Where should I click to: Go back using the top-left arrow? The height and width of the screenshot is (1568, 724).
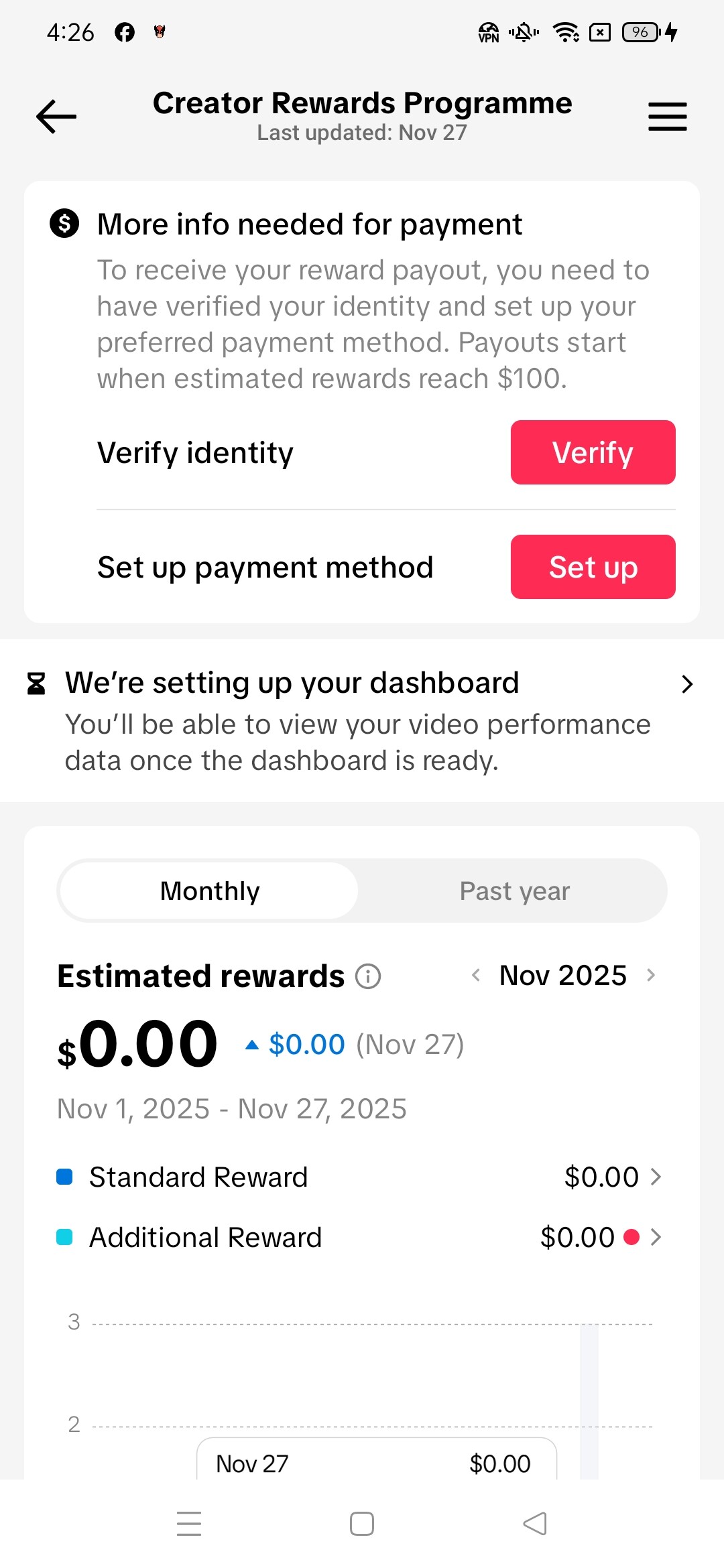(x=56, y=117)
